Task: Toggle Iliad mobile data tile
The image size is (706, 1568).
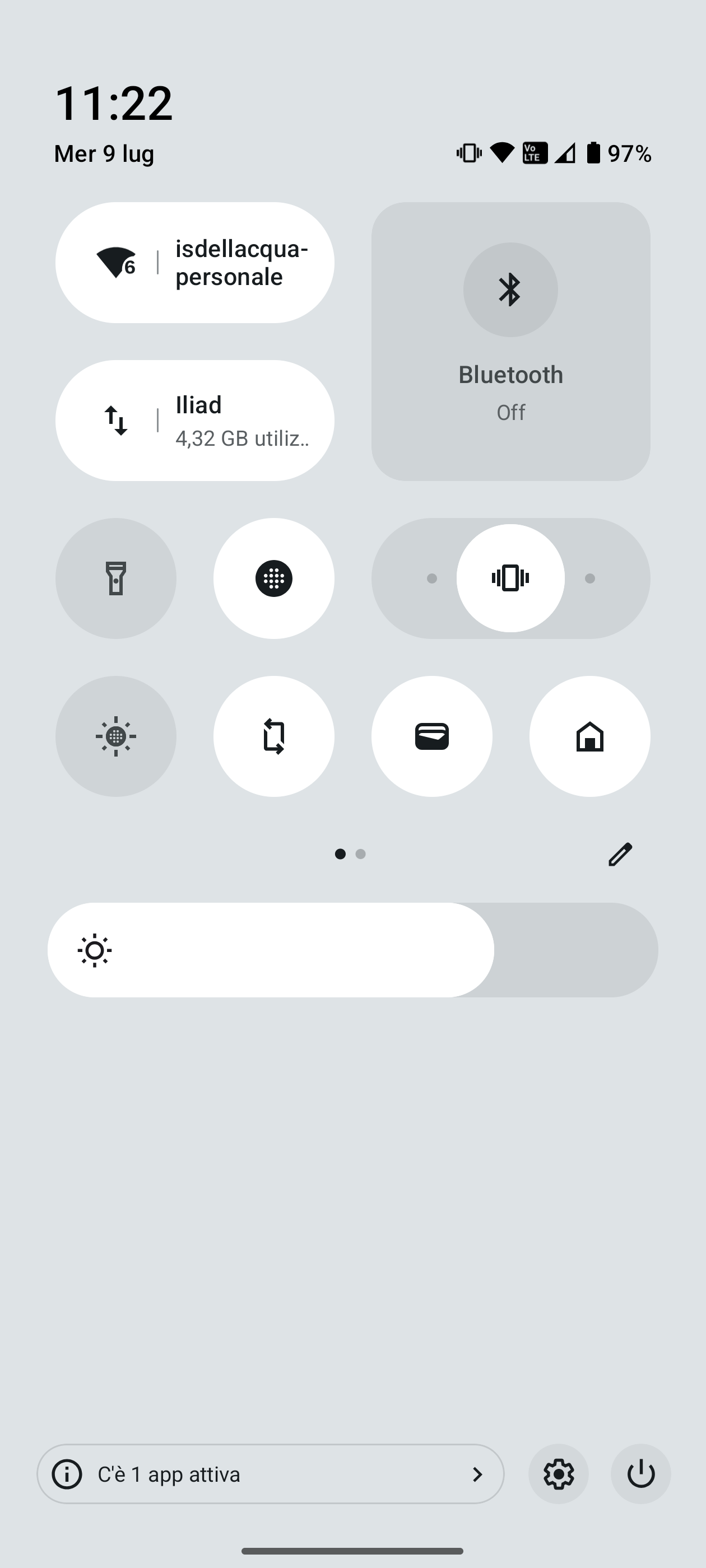Action: click(x=195, y=420)
